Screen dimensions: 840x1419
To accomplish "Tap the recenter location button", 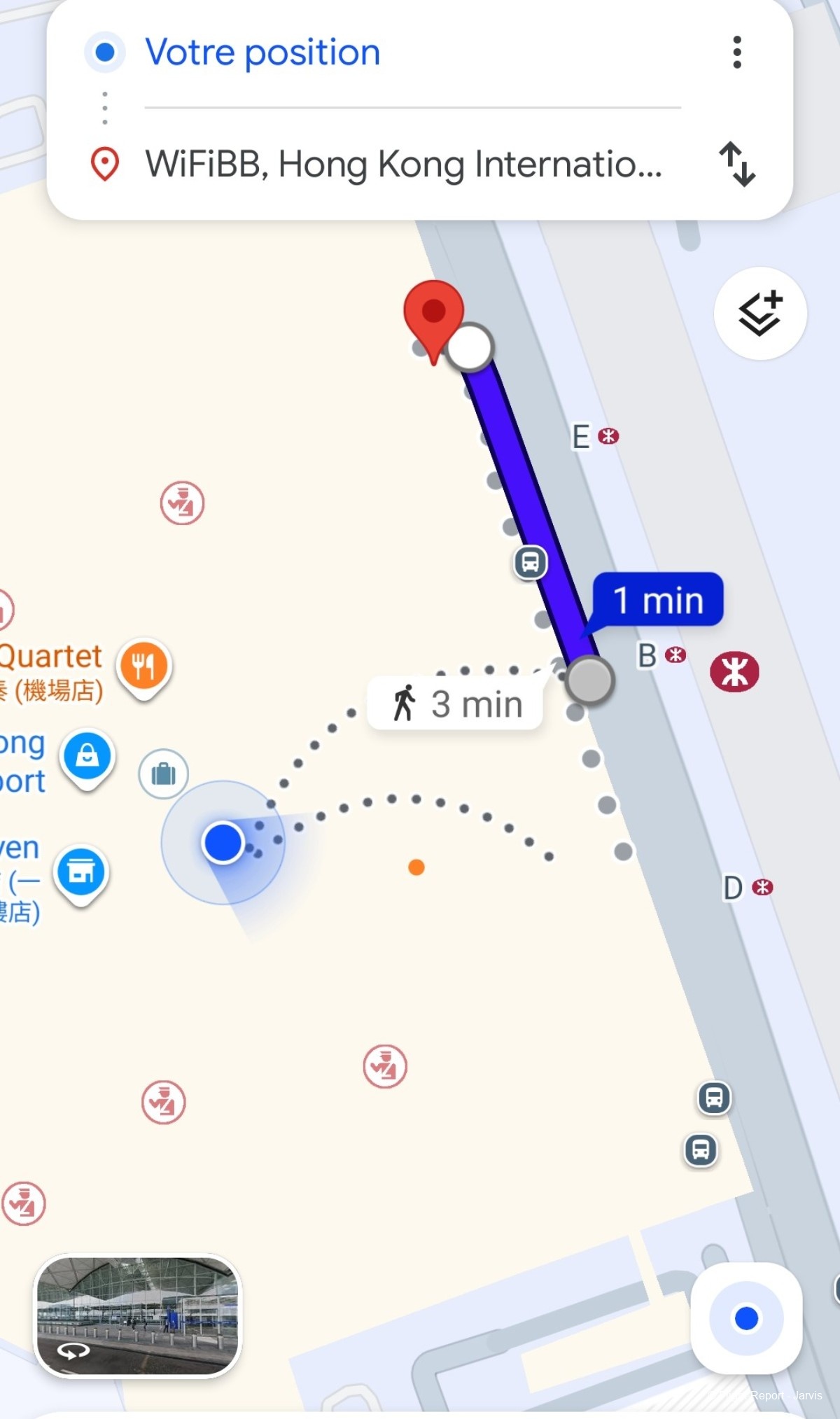I will tap(744, 1317).
